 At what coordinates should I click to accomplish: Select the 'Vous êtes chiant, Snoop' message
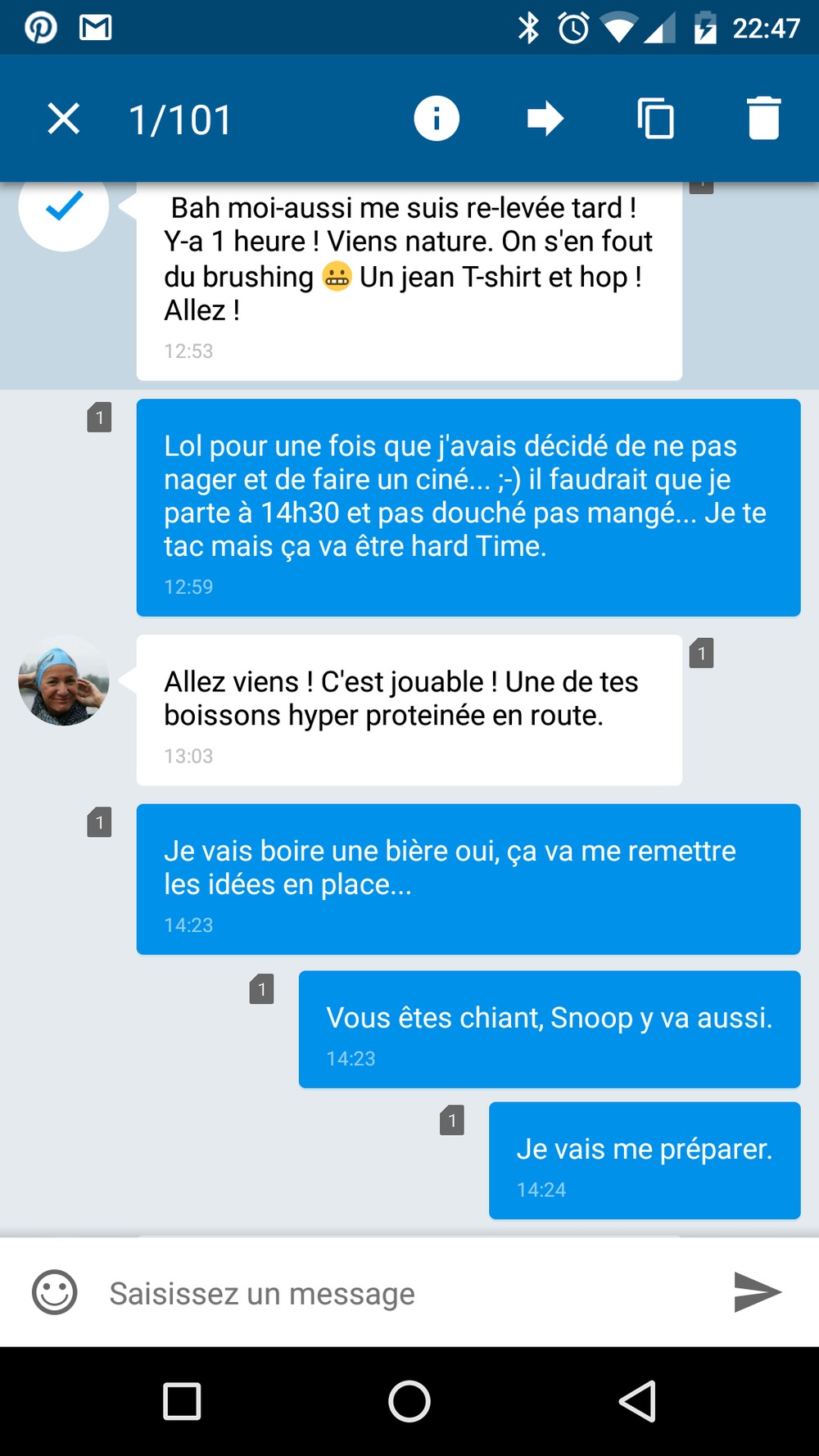click(549, 1029)
